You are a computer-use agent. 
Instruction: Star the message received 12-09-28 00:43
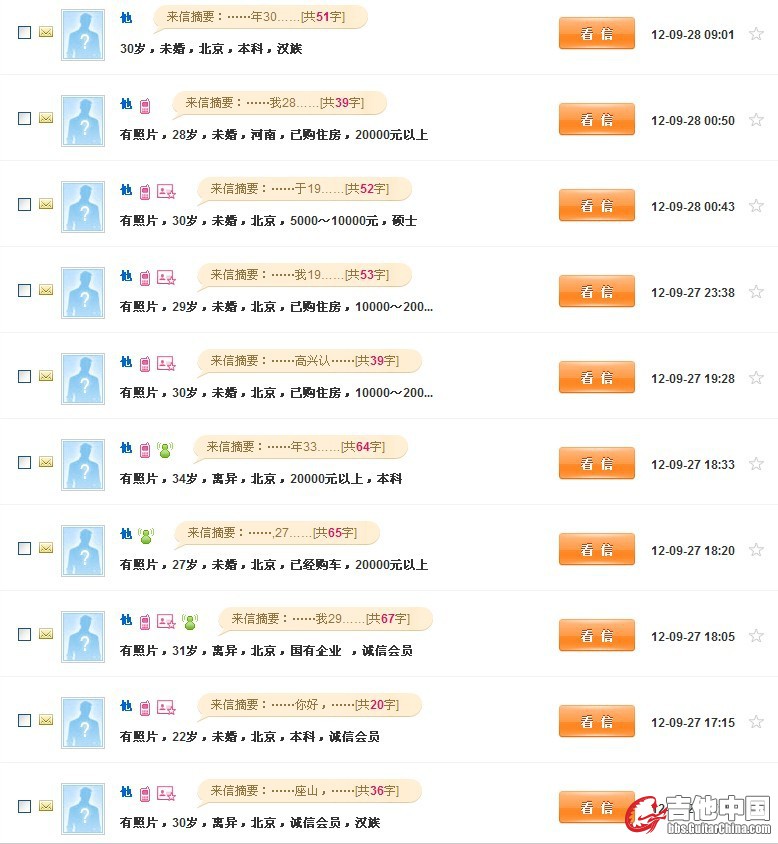click(x=756, y=206)
